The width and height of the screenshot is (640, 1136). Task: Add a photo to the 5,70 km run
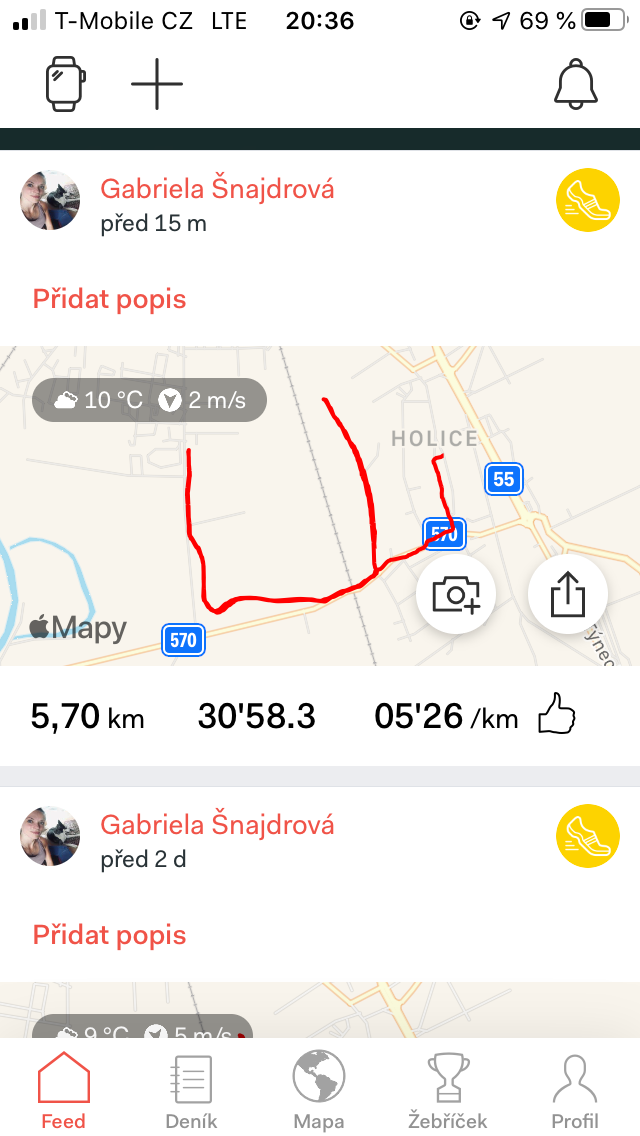coord(456,595)
